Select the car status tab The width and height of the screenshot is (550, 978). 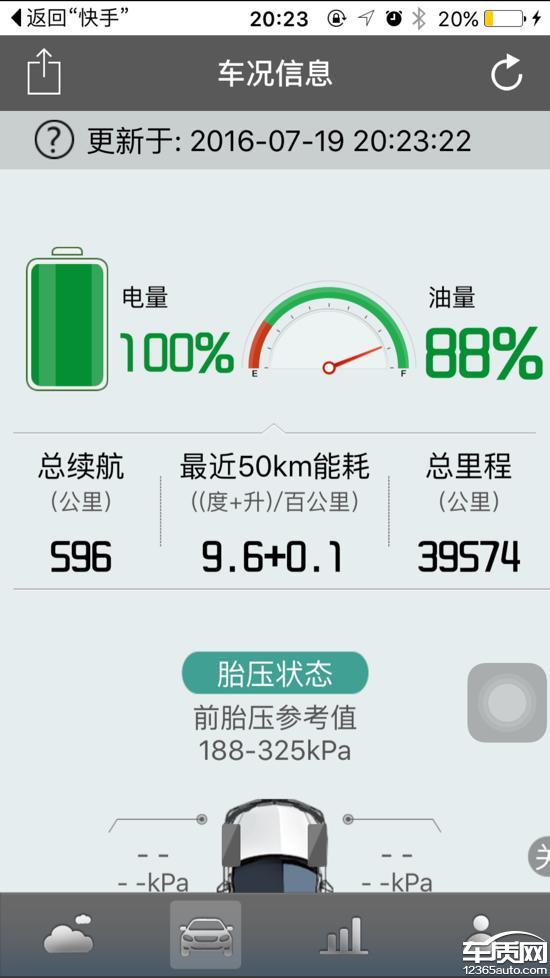(x=206, y=934)
